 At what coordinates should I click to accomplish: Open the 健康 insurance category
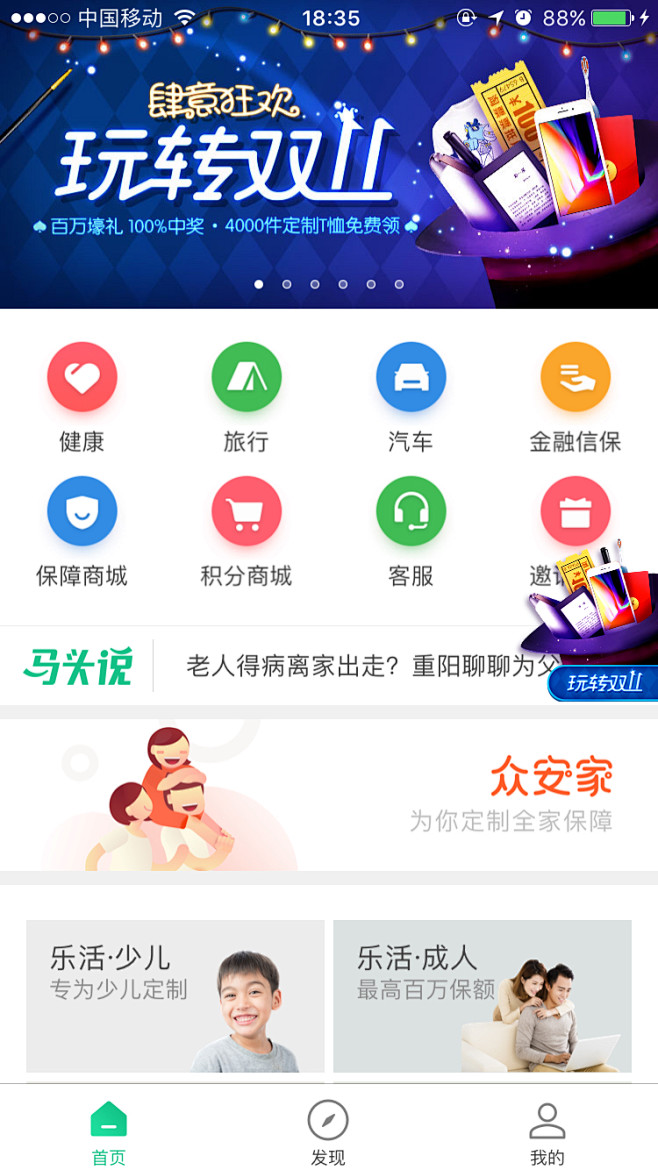click(x=82, y=378)
